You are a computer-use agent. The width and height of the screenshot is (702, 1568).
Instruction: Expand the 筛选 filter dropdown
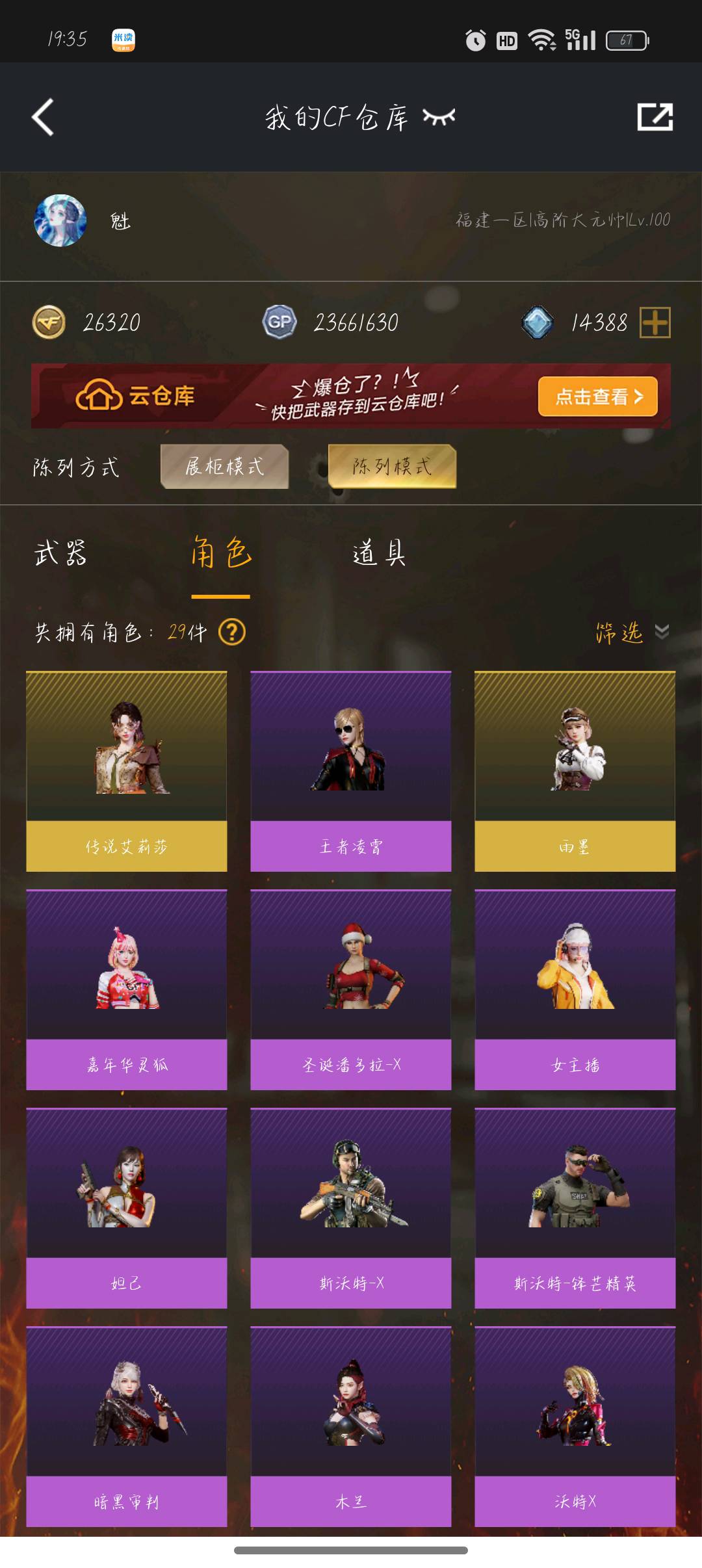(632, 632)
